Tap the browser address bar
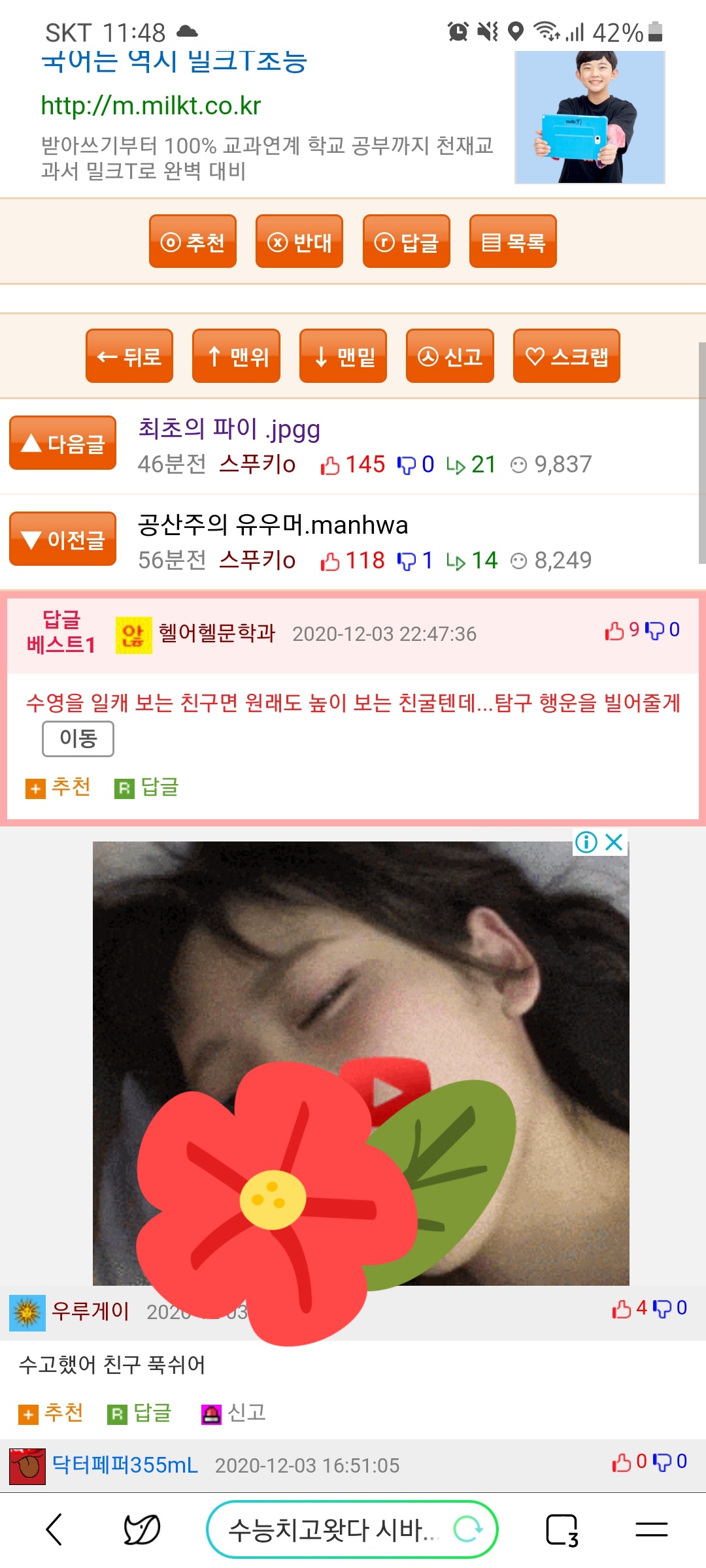Viewport: 706px width, 1568px height. (352, 1529)
